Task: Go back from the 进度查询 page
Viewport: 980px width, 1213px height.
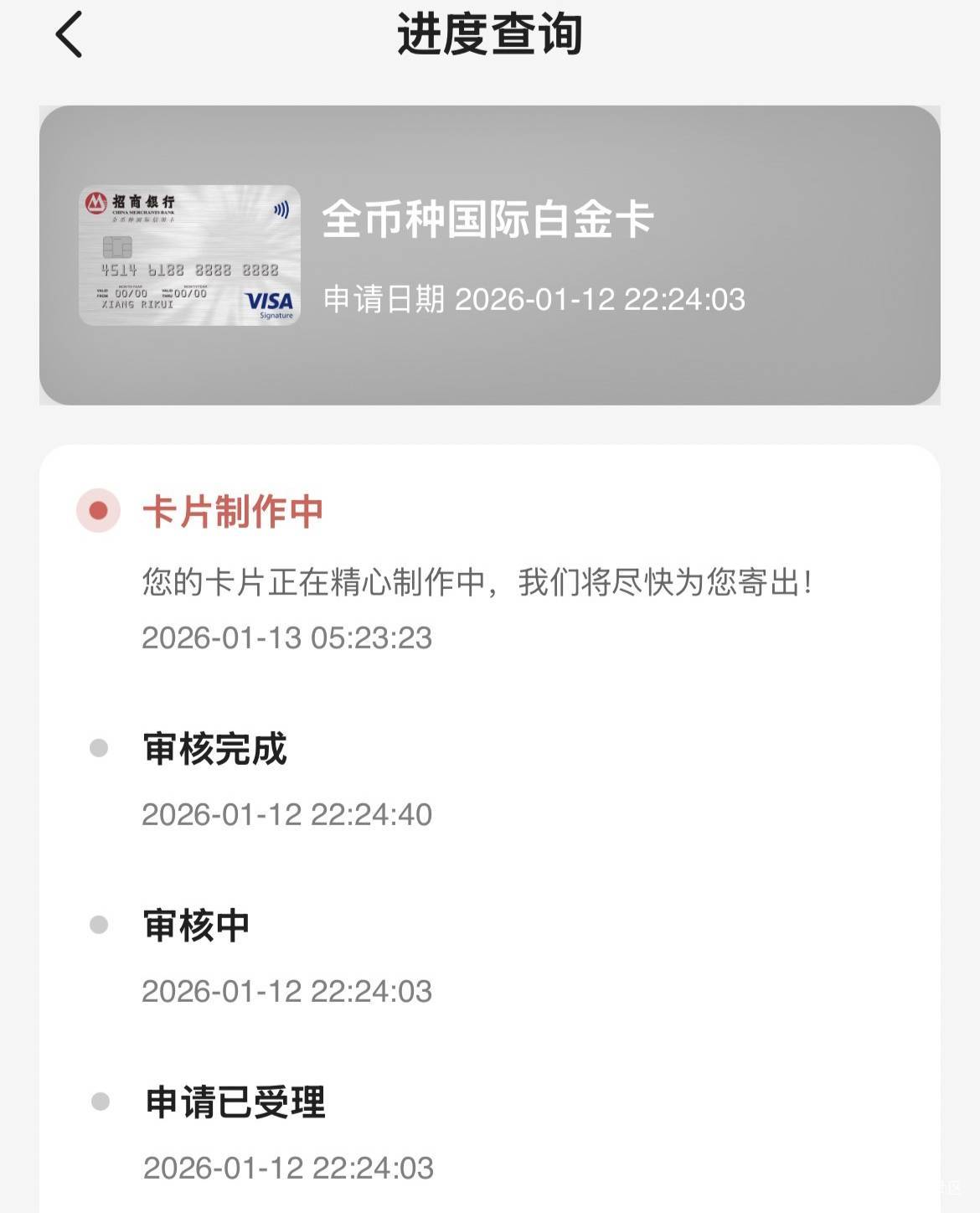Action: [x=69, y=34]
